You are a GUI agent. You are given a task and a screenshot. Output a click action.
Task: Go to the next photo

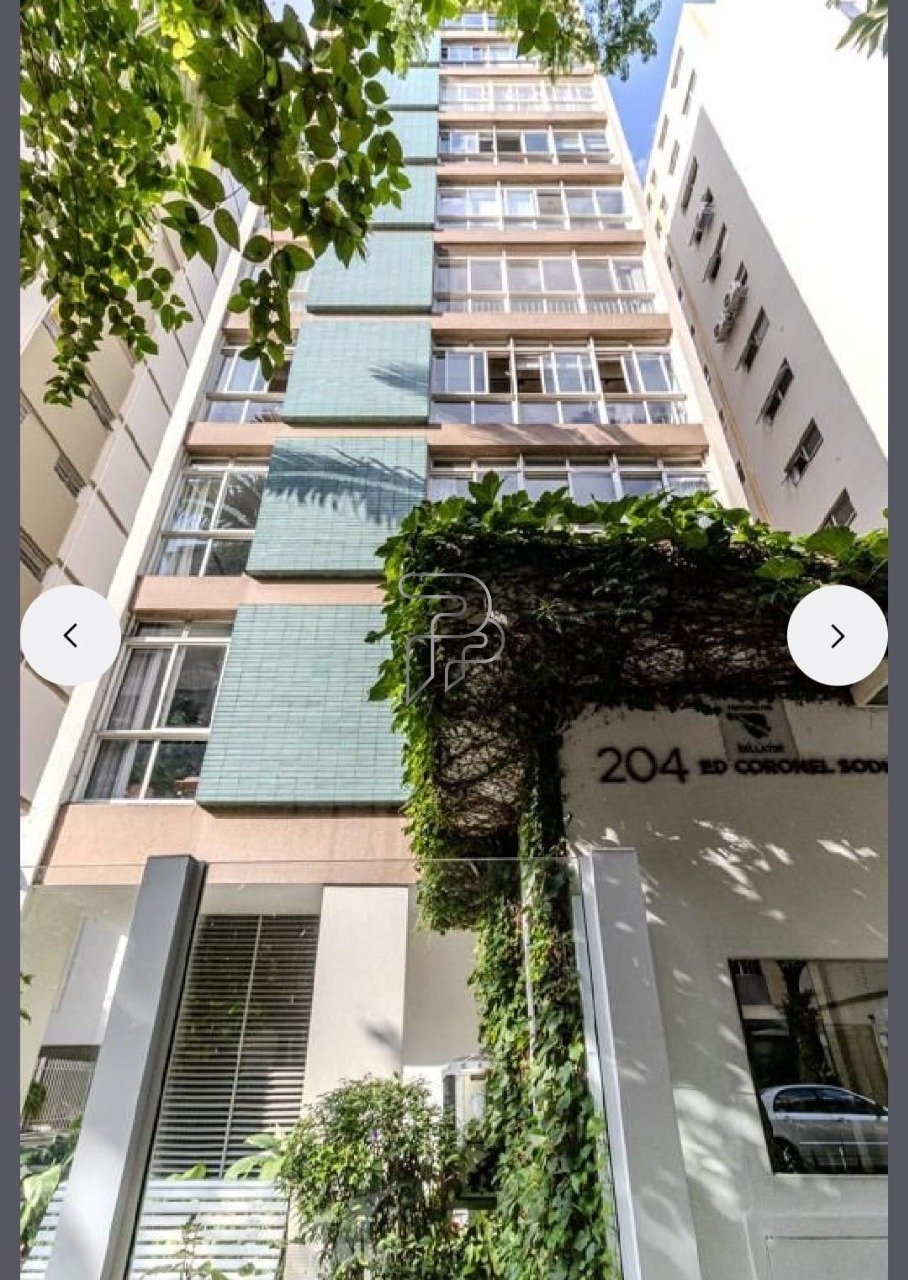coord(837,635)
